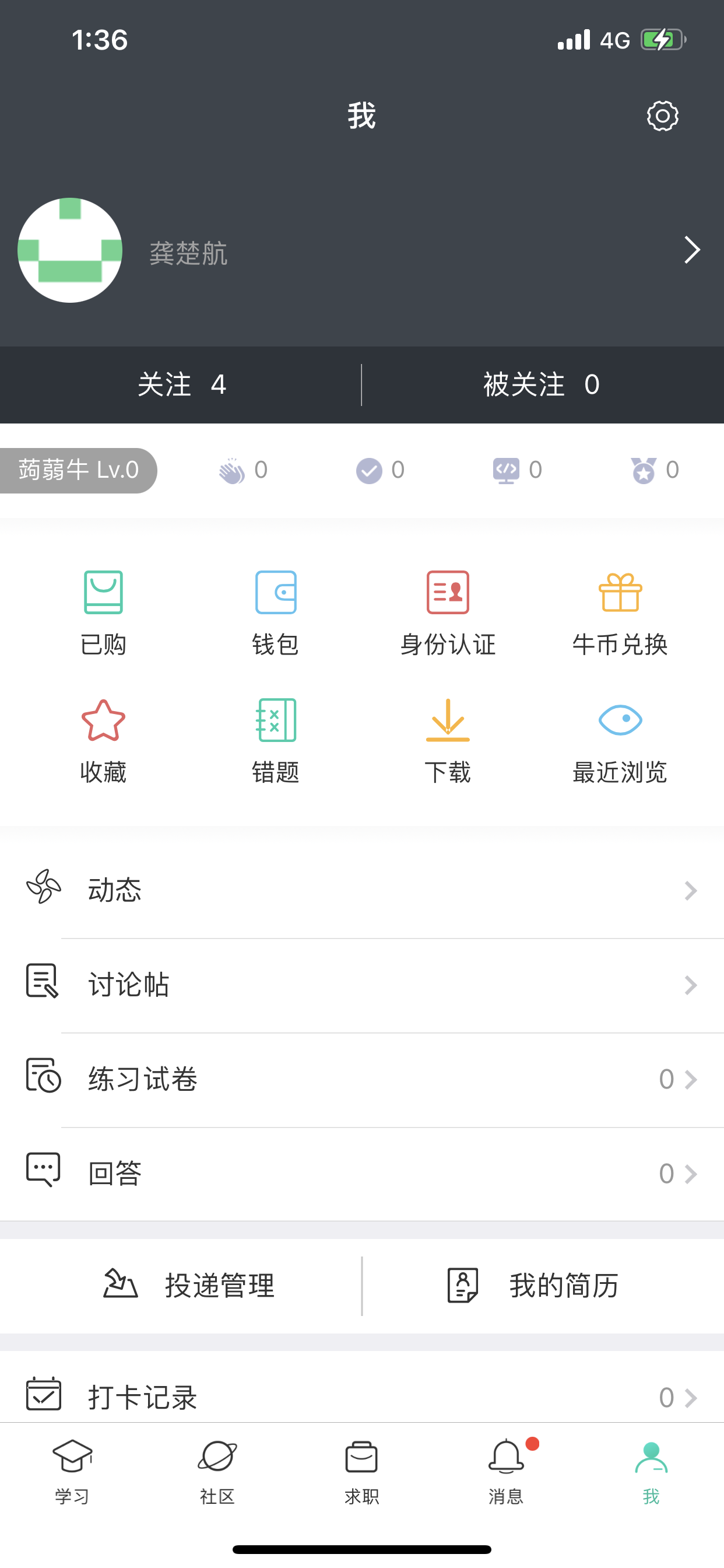
Task: View the 关注 following list
Action: (181, 384)
